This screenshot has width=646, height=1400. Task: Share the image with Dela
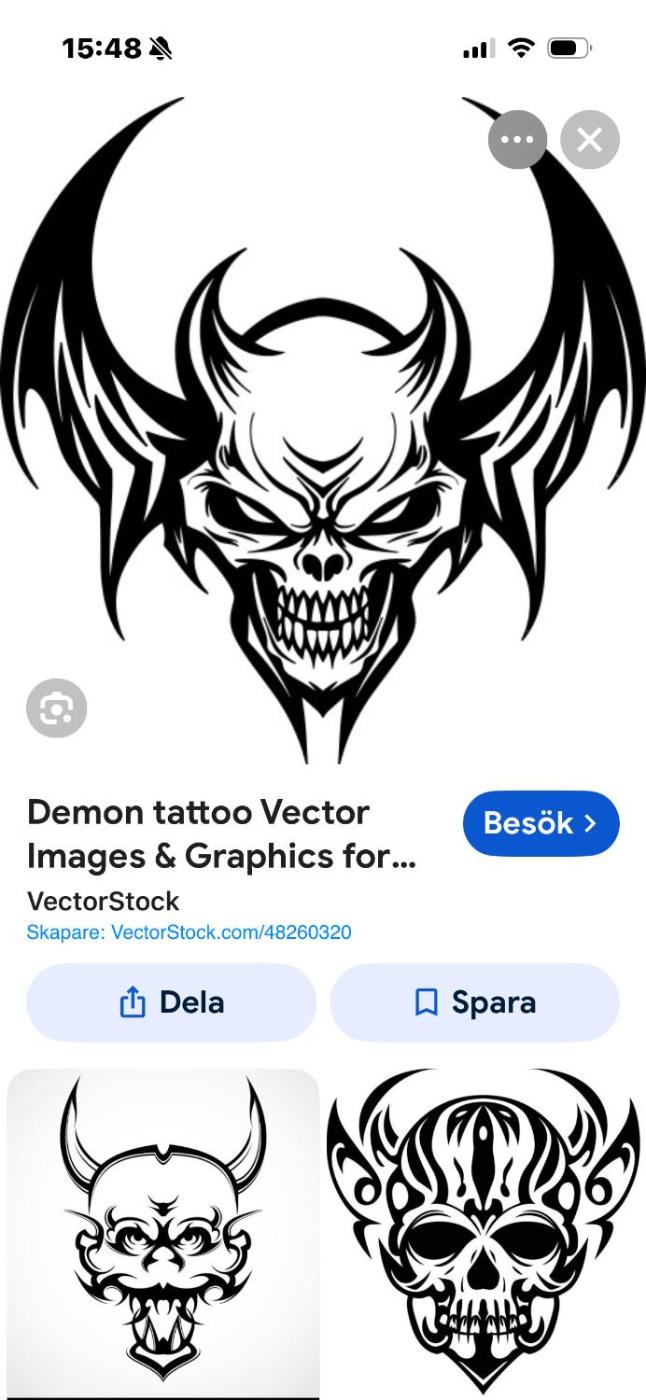tap(171, 1002)
